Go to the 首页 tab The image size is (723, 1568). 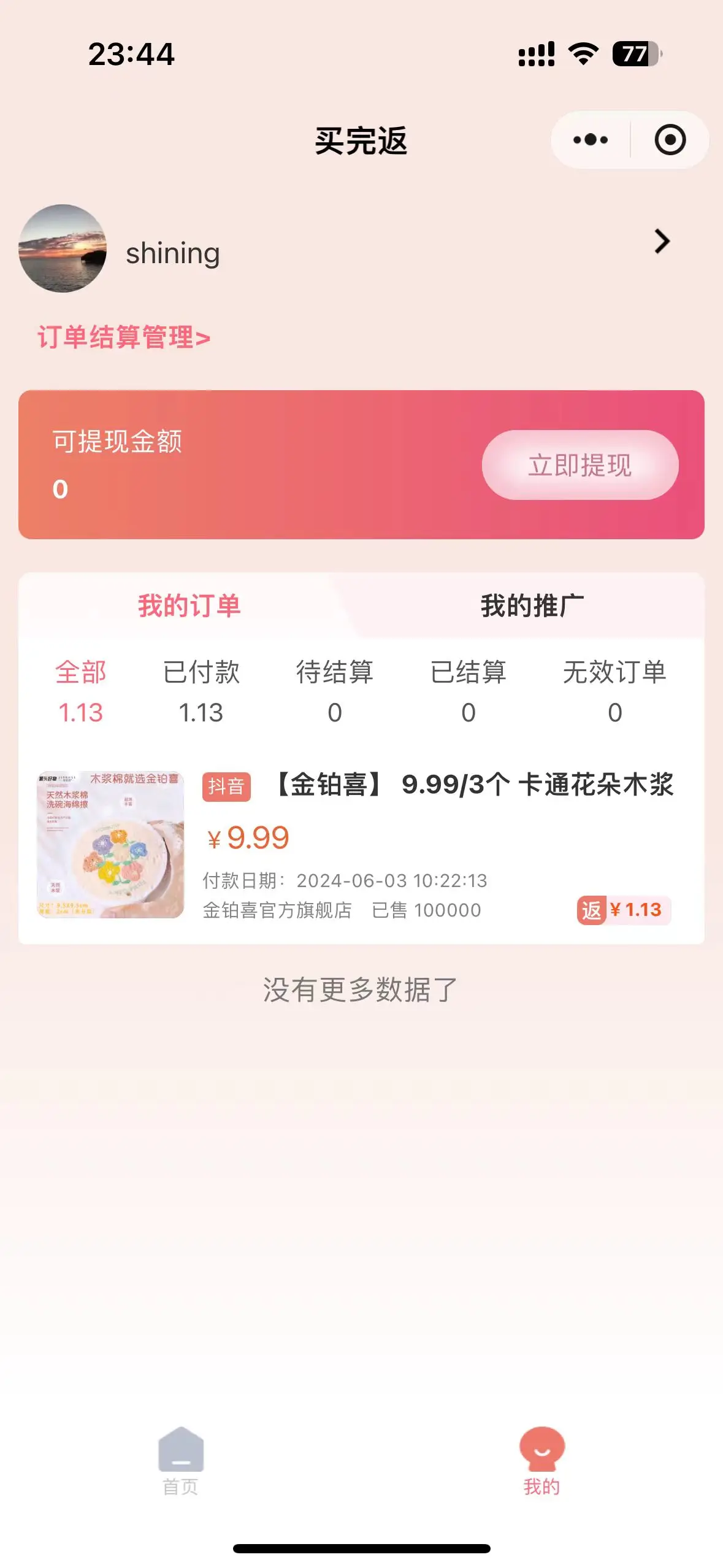(x=180, y=1461)
